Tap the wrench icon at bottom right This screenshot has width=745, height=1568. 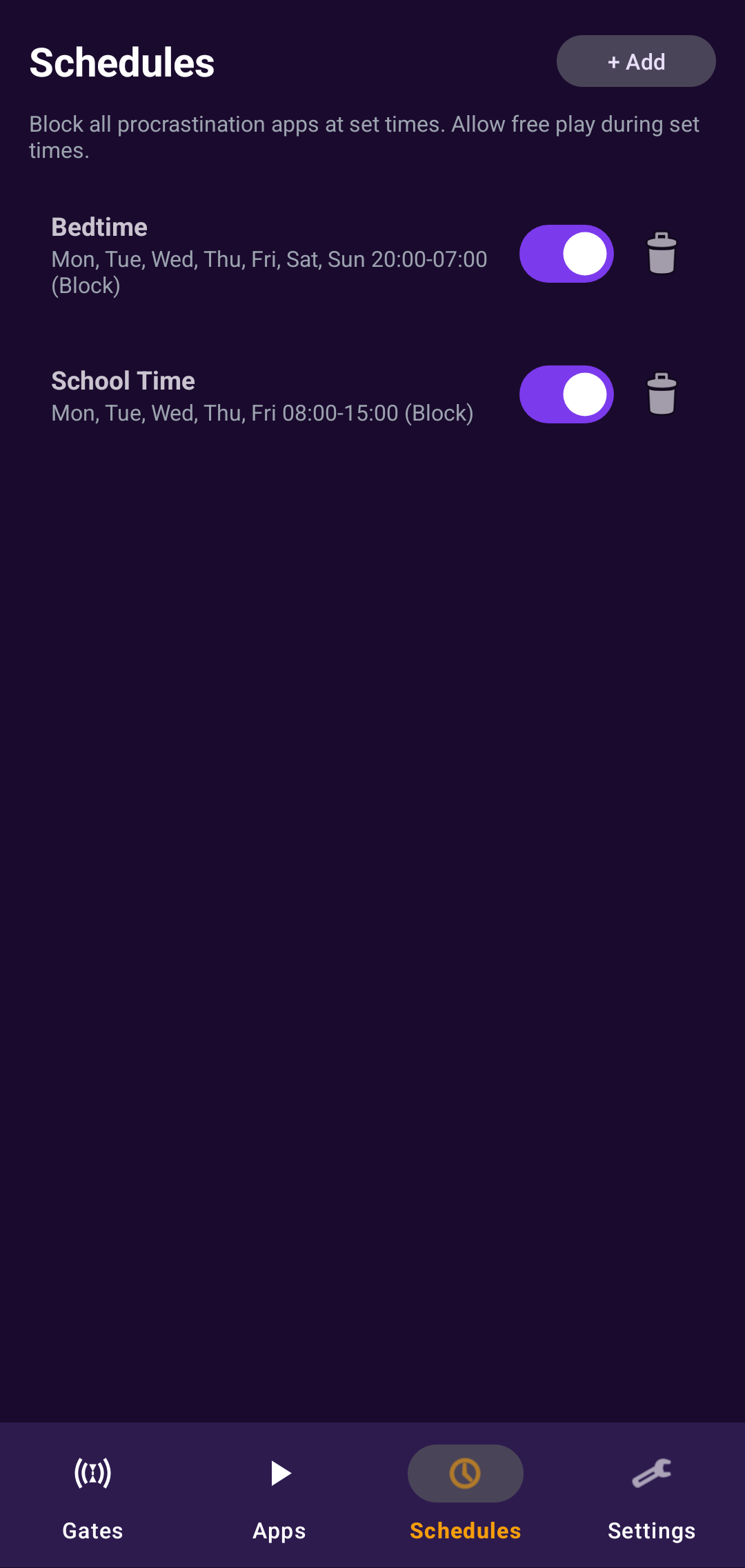coord(652,1474)
